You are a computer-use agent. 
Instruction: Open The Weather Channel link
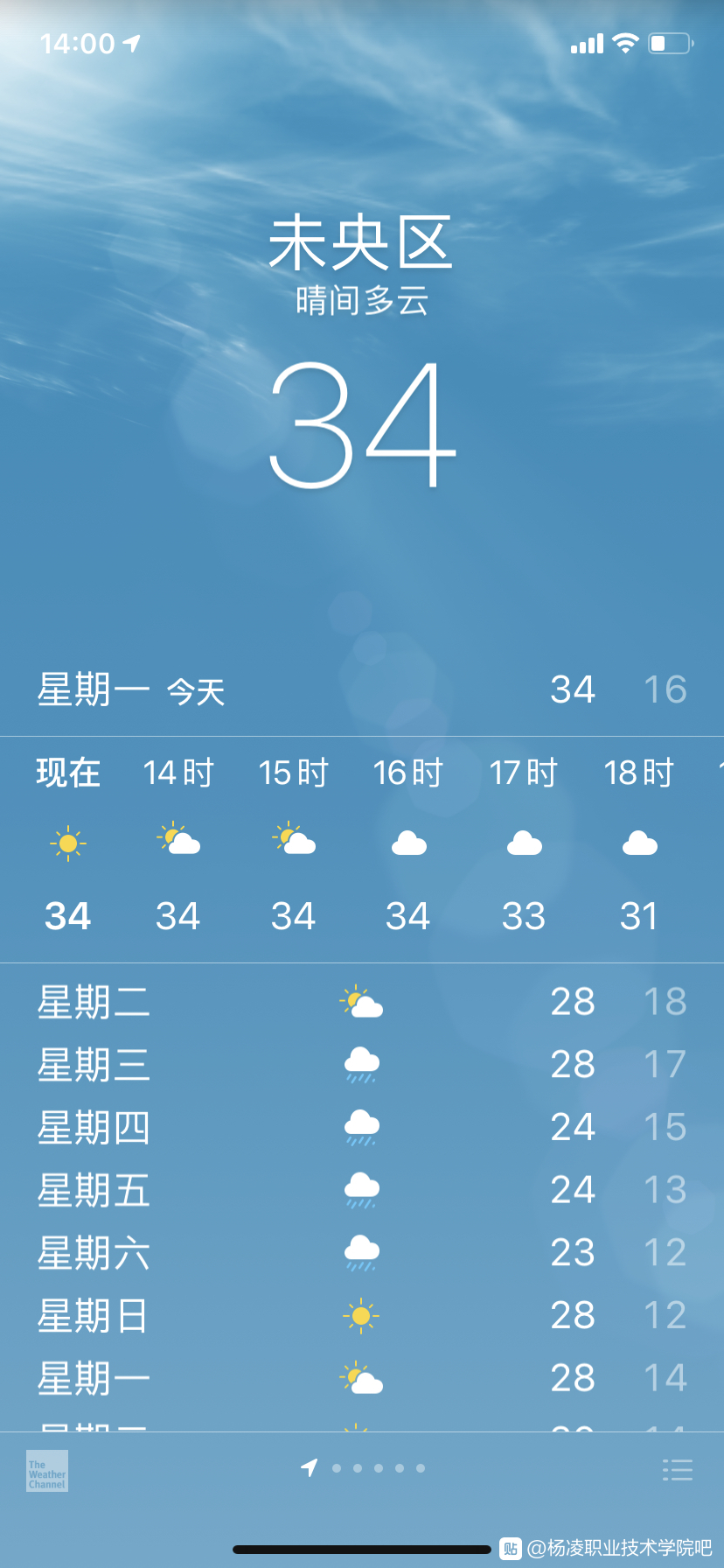(47, 1471)
